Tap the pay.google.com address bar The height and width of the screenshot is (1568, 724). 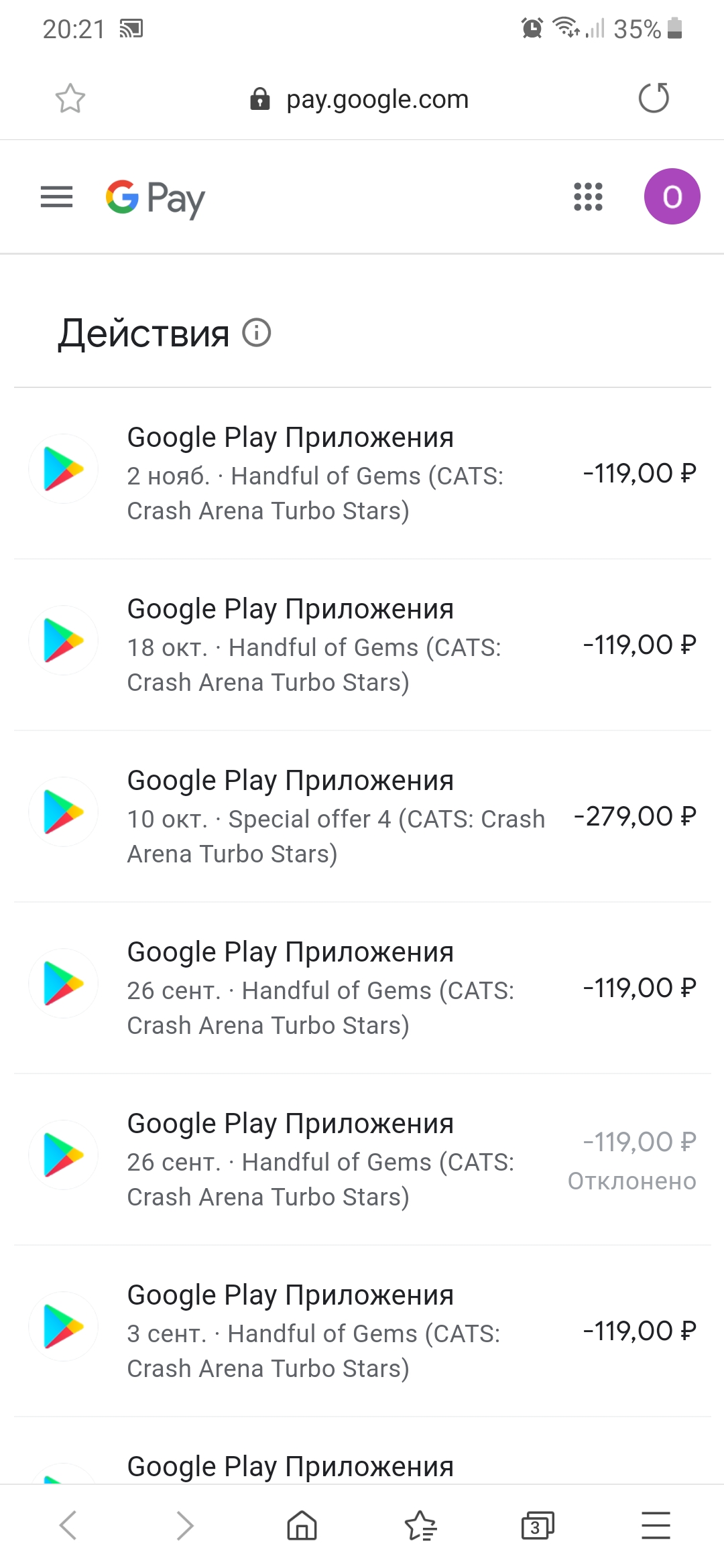(x=362, y=99)
